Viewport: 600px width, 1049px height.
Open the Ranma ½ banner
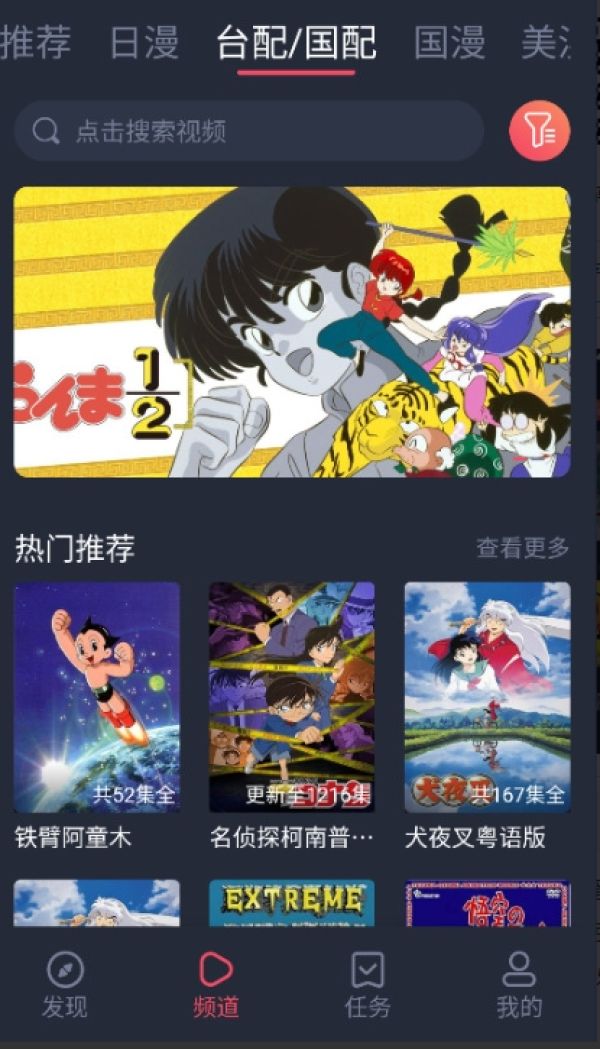pyautogui.click(x=292, y=332)
